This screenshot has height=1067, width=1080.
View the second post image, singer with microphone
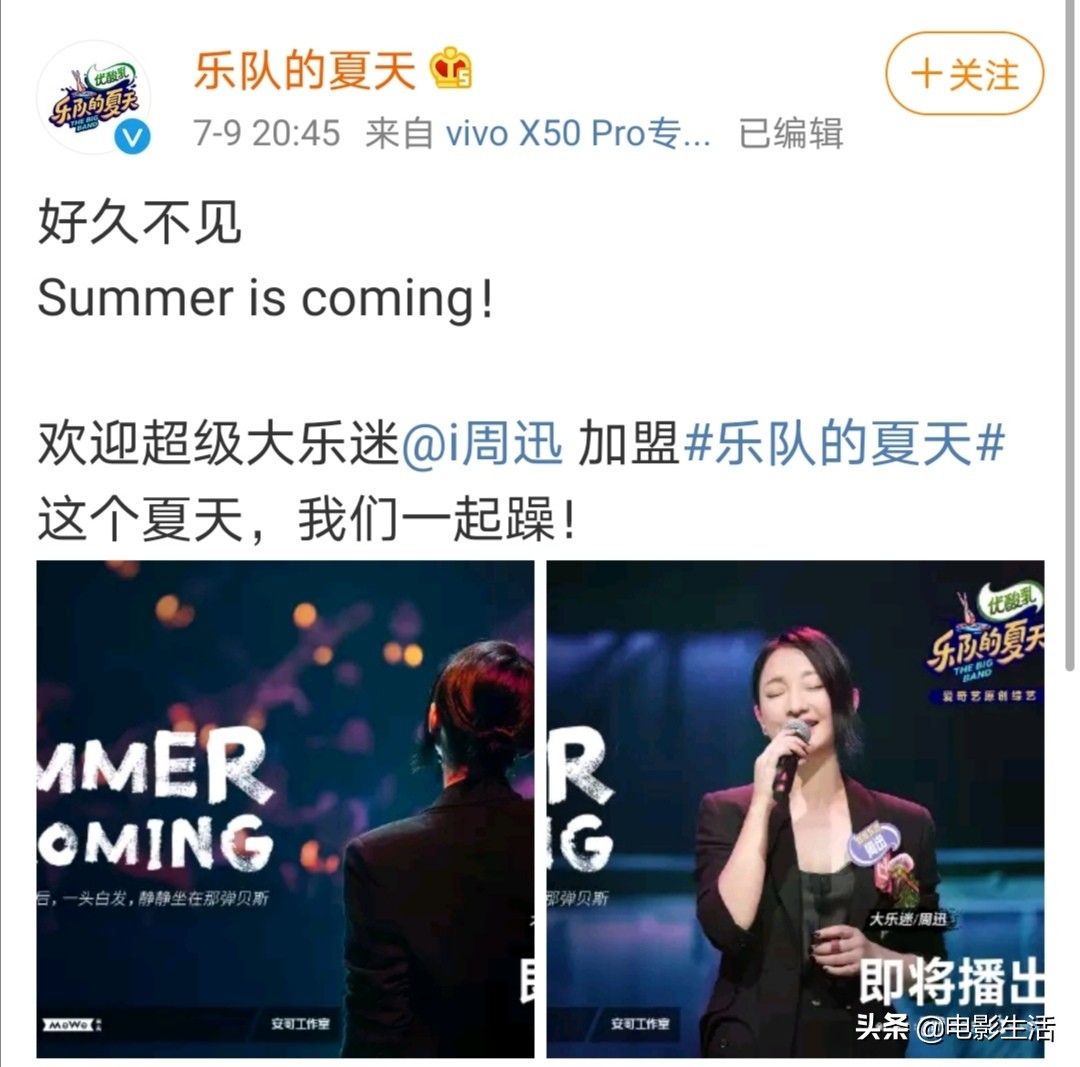pyautogui.click(x=794, y=808)
